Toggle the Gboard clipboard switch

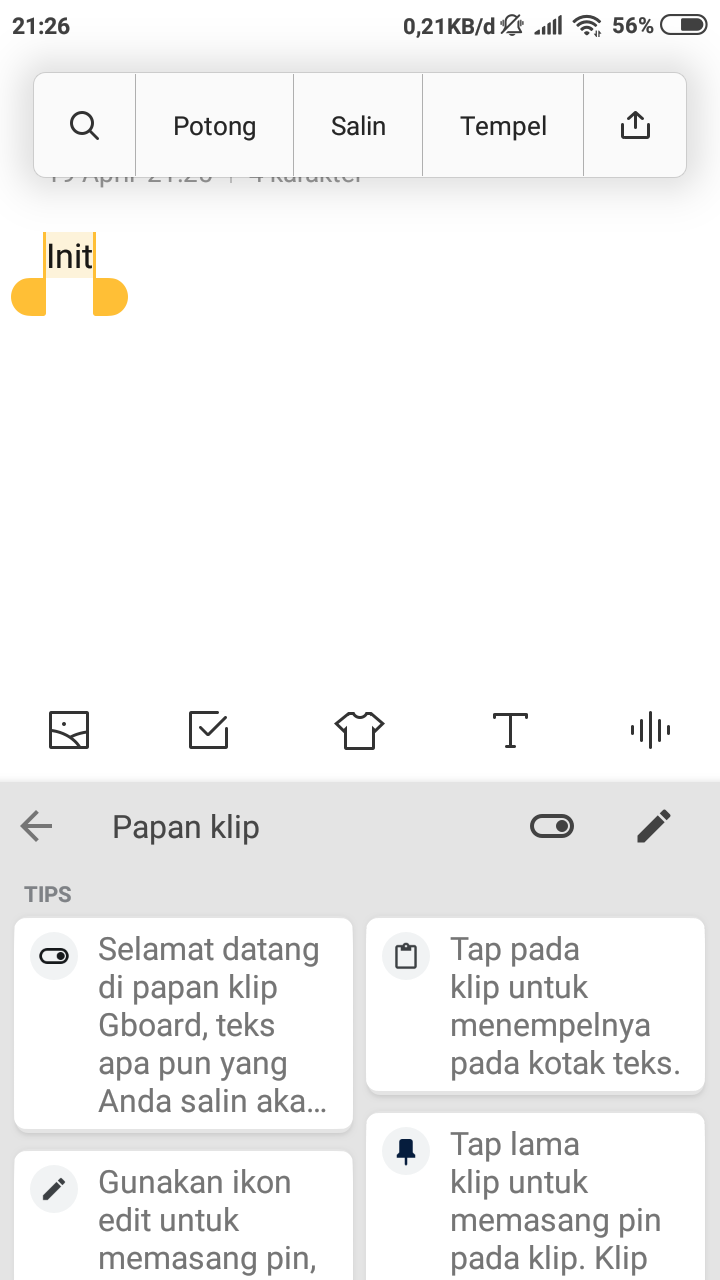(552, 826)
